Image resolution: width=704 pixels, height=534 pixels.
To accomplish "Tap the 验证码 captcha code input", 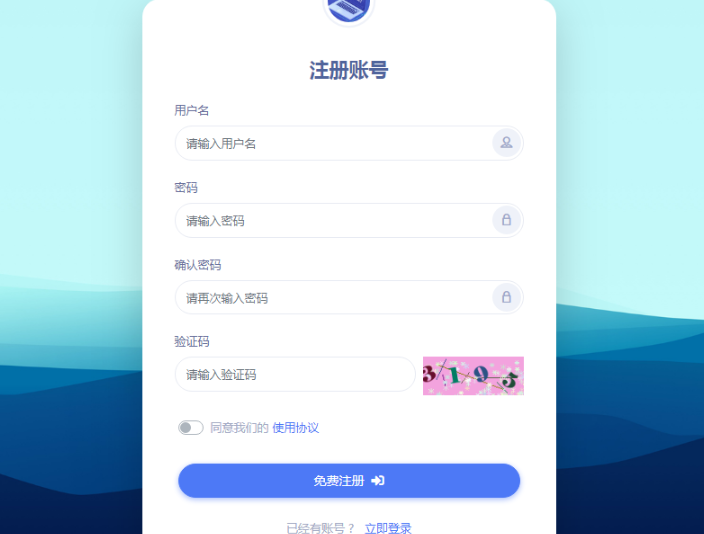I will (x=294, y=374).
